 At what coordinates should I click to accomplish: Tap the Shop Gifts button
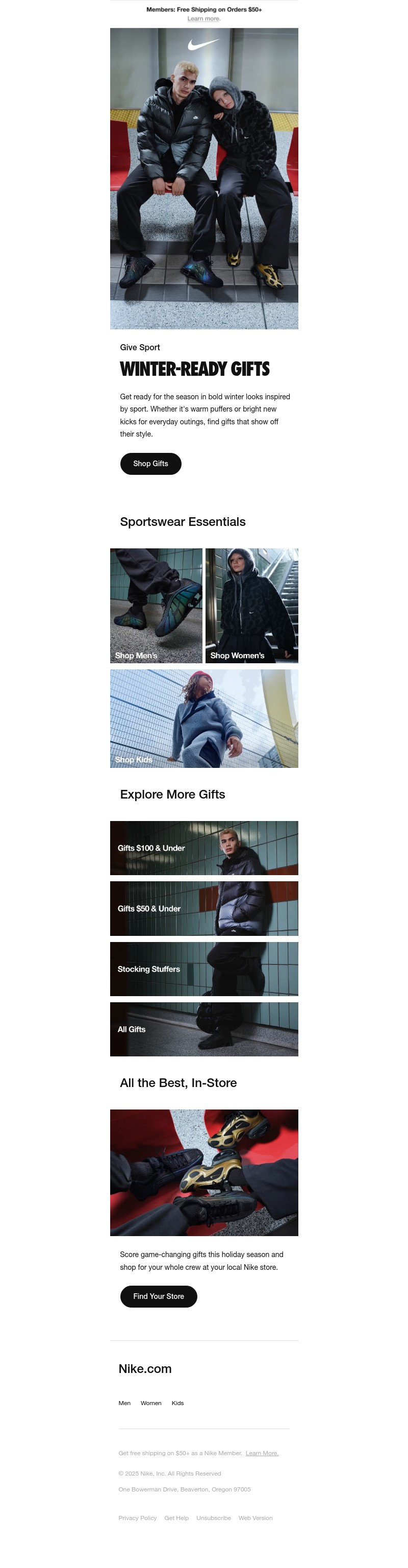point(150,463)
